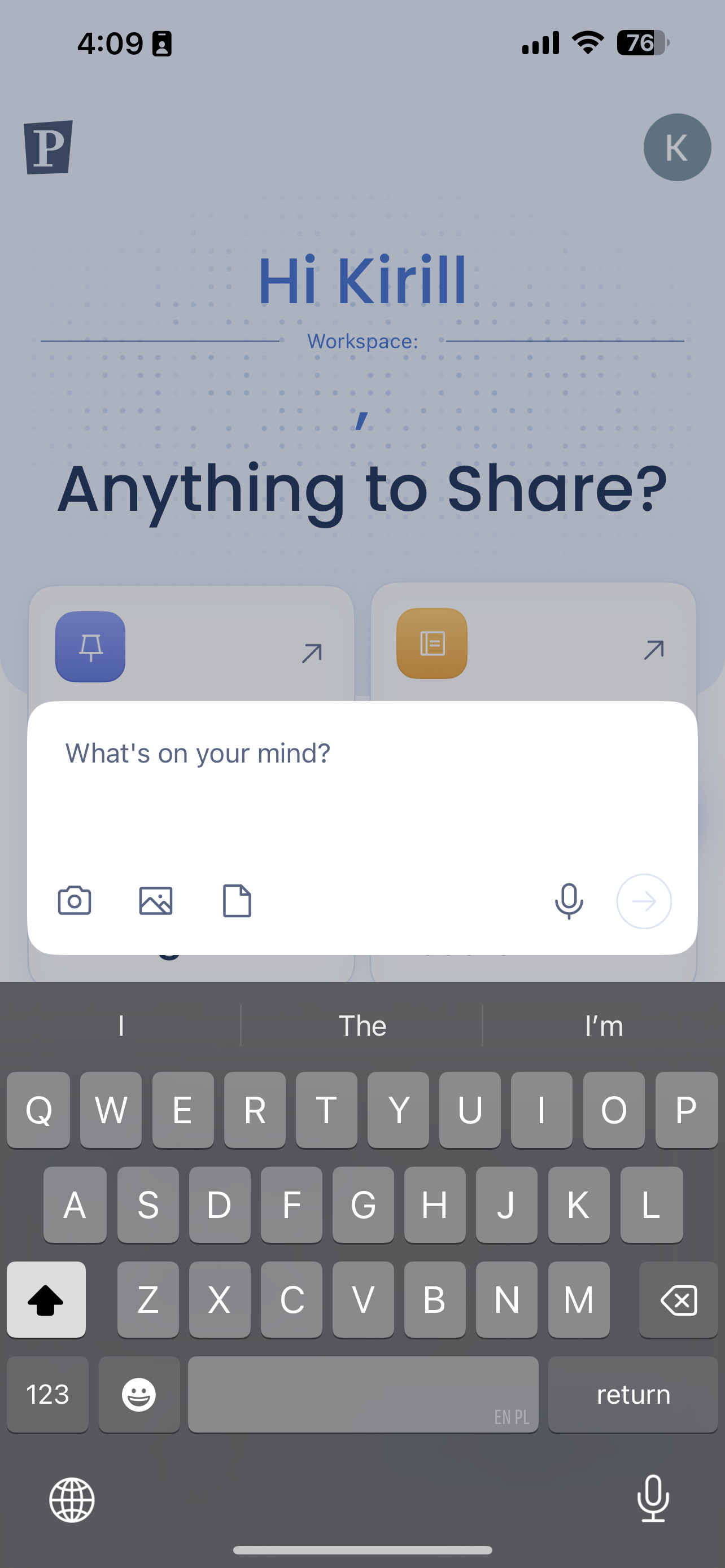The image size is (725, 1568).
Task: Start voice input with the microphone icon
Action: pos(569,900)
